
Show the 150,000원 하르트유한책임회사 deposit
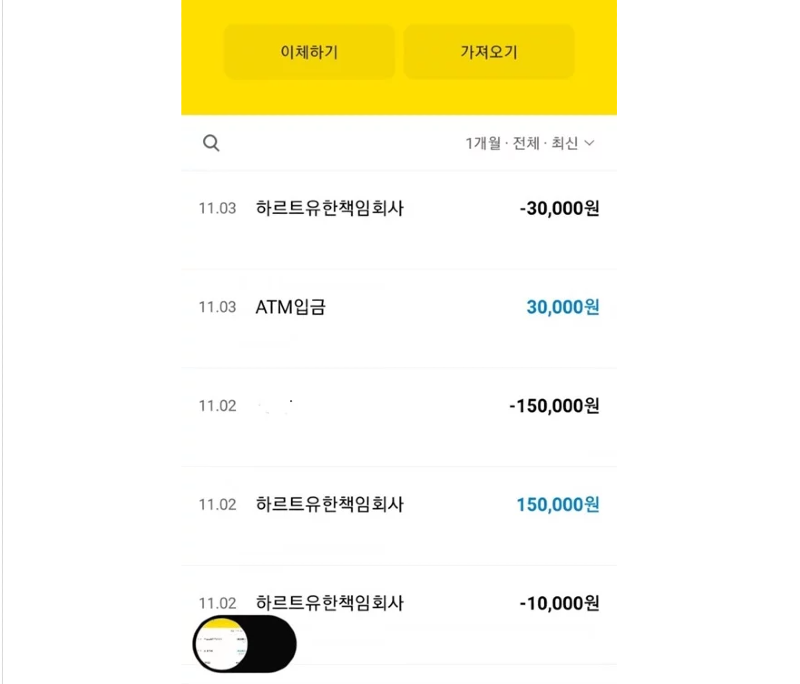point(399,504)
